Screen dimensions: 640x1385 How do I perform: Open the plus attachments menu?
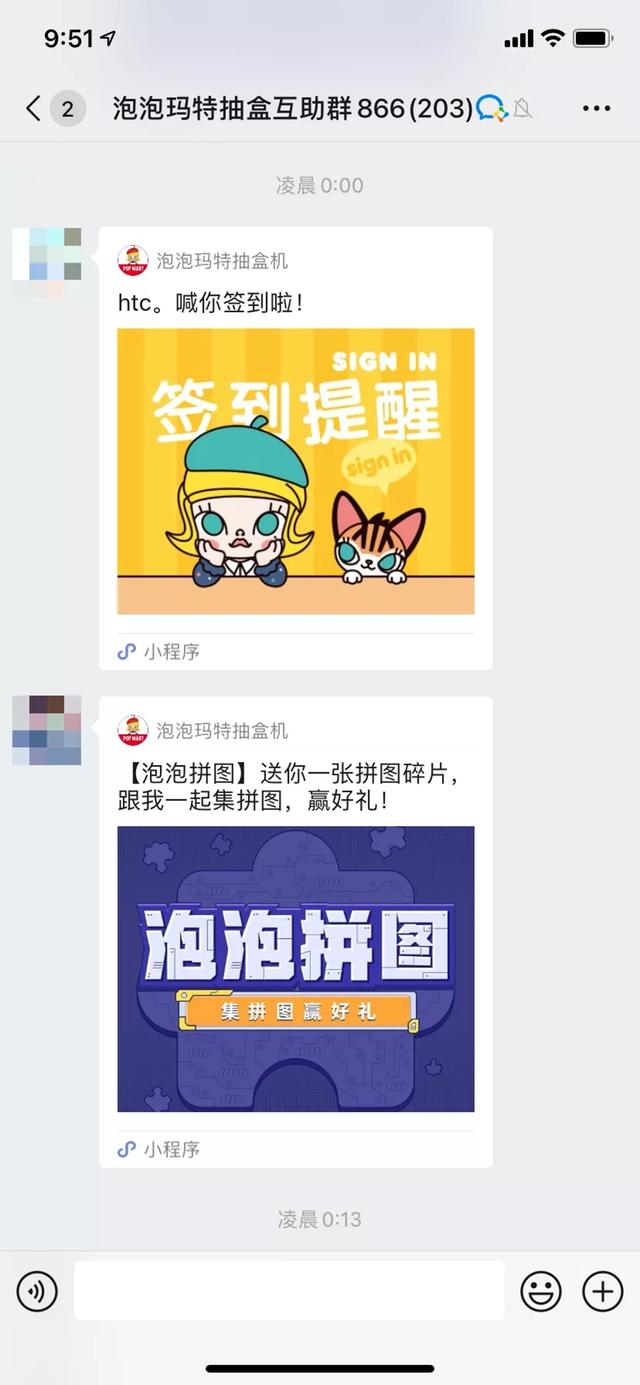pos(603,1292)
